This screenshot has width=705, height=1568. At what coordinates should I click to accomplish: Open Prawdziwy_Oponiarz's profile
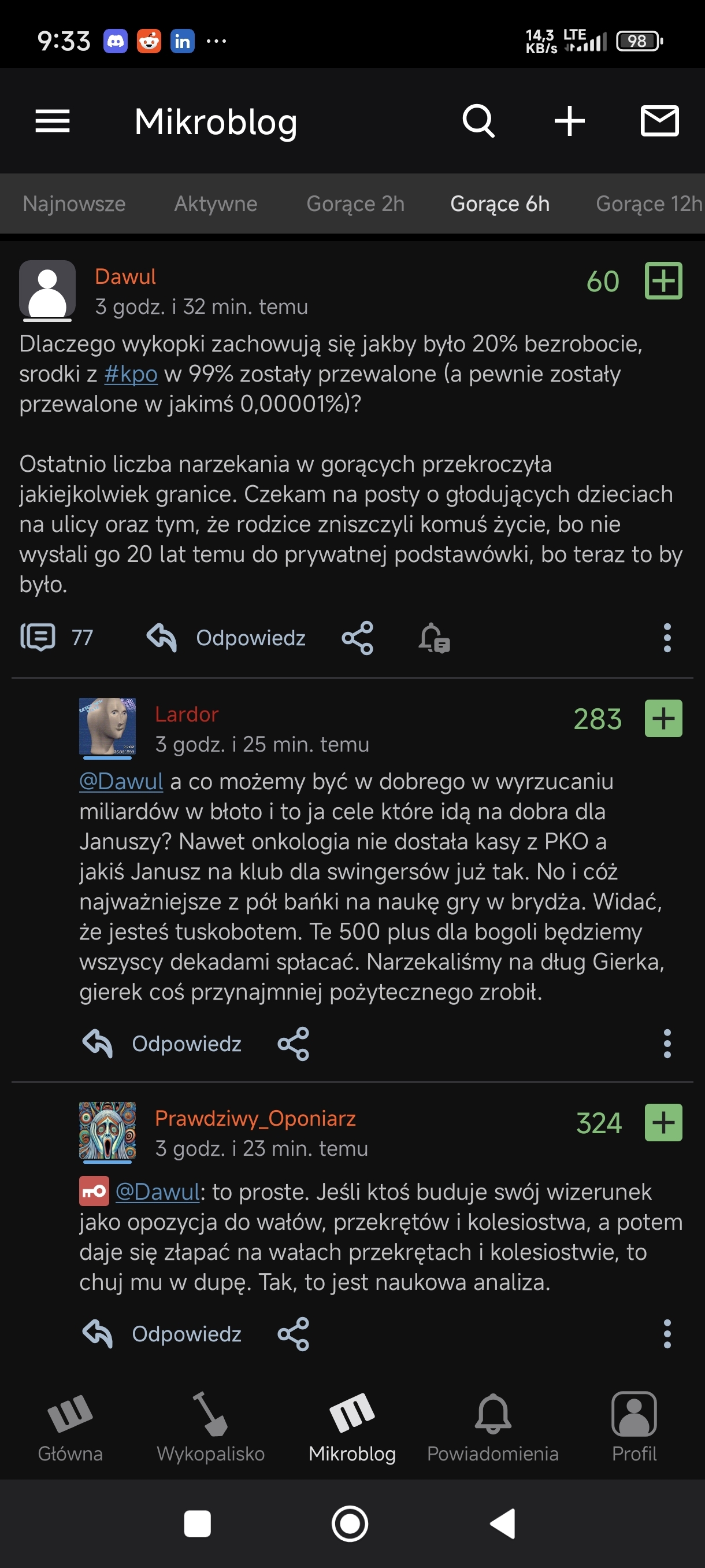(255, 1118)
